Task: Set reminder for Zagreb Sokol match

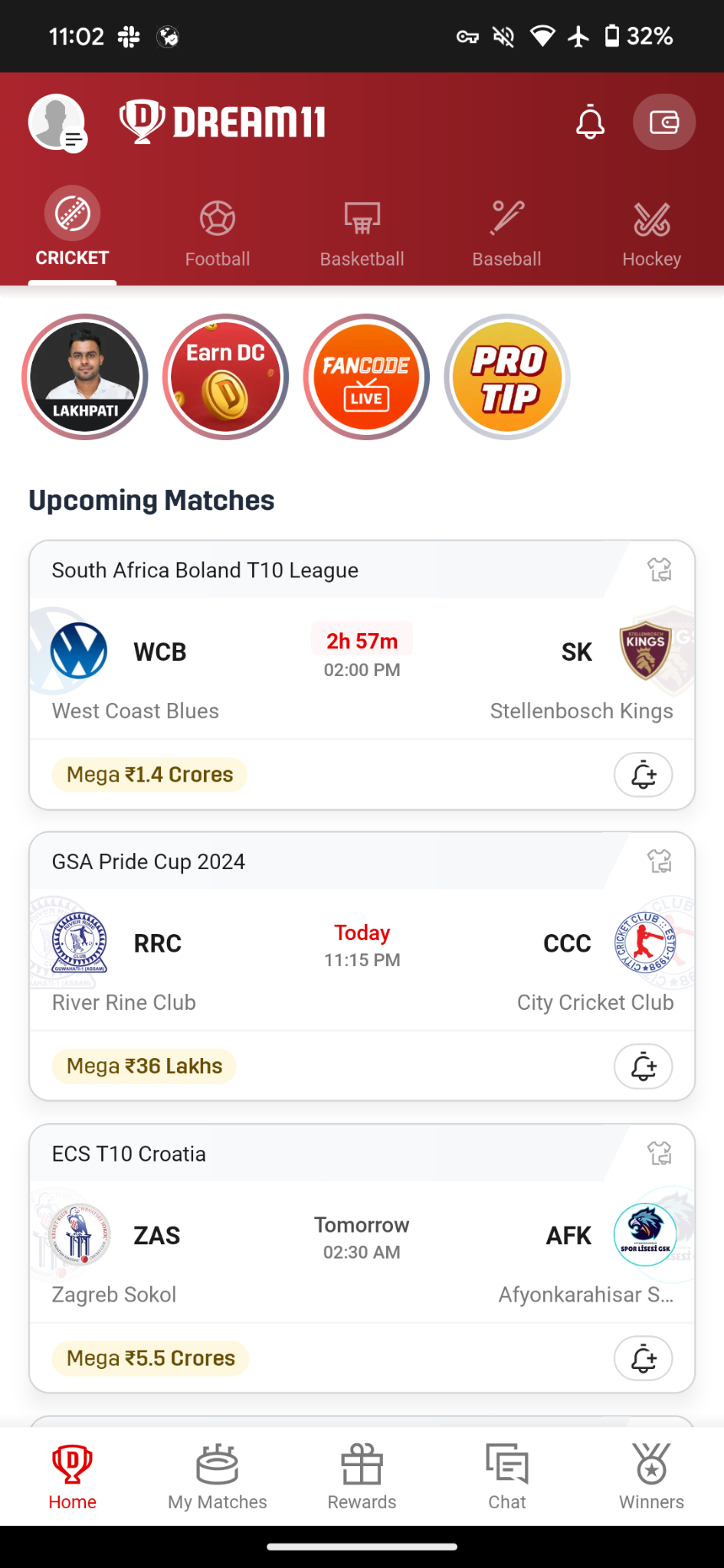Action: (644, 1358)
